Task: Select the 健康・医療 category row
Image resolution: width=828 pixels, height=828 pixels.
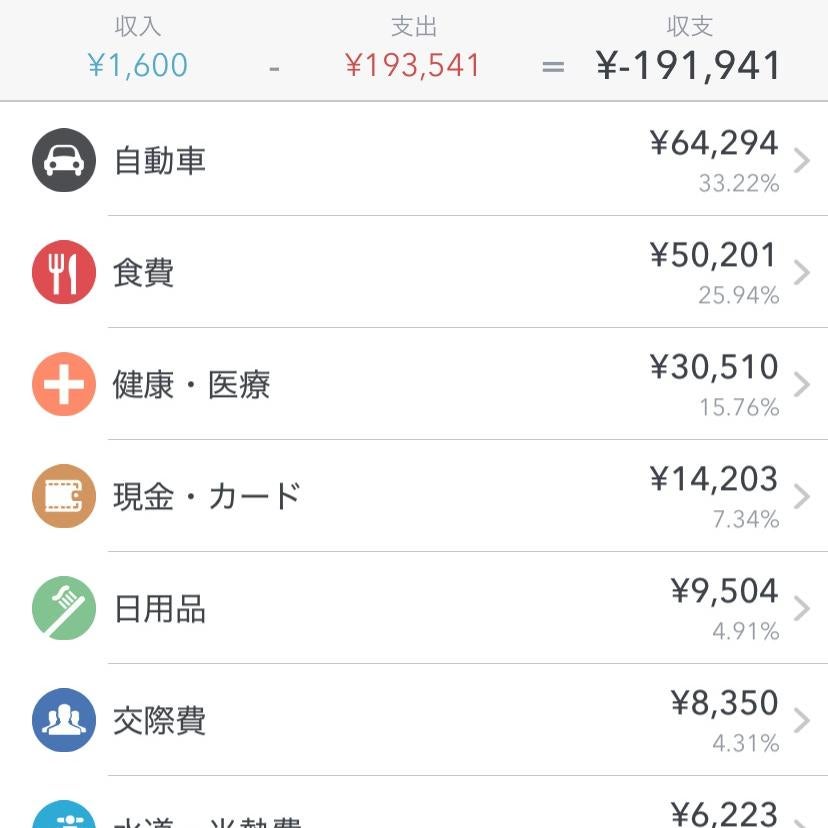Action: point(414,384)
